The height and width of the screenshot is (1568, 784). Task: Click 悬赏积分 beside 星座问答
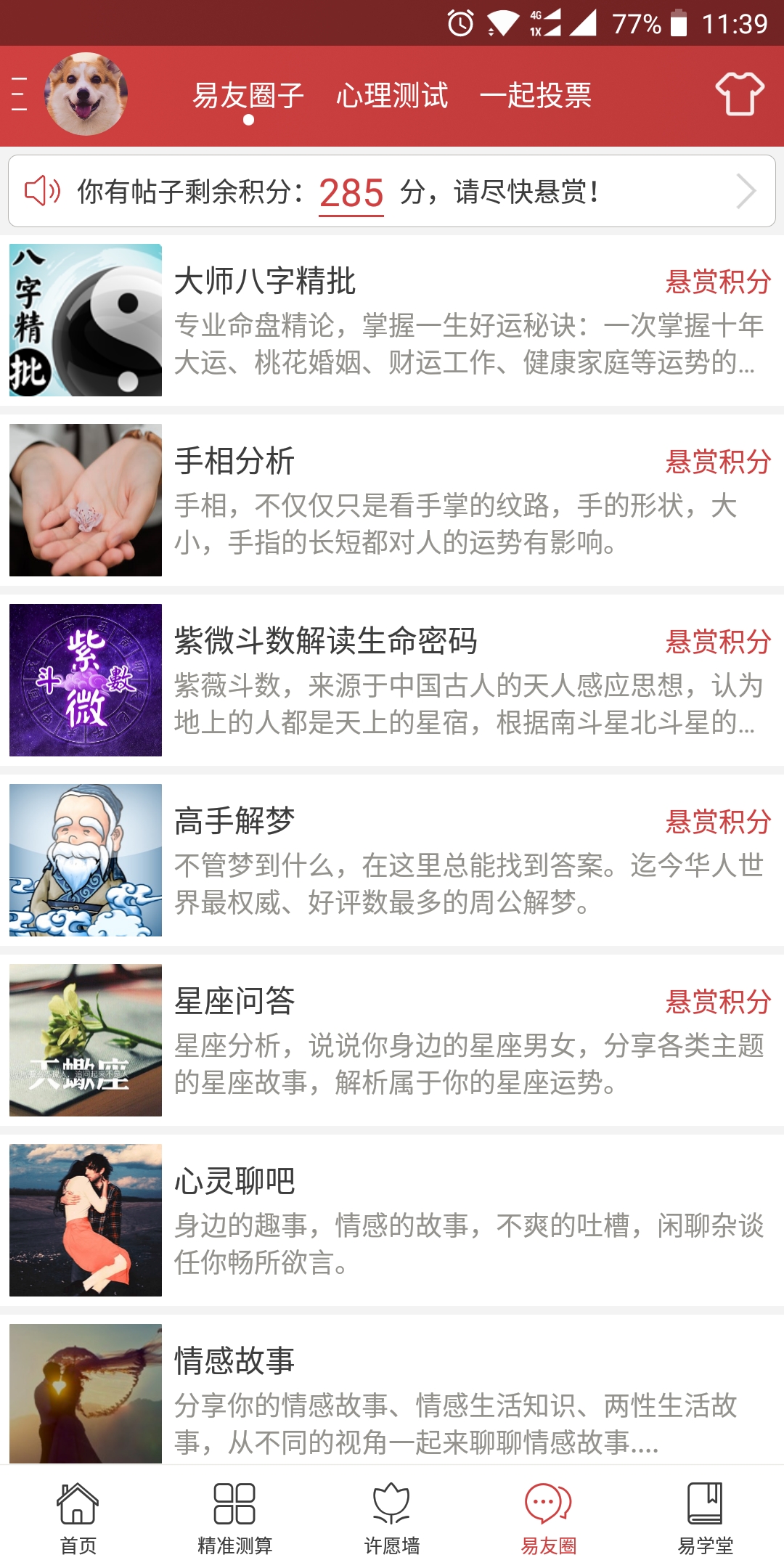[x=717, y=1000]
